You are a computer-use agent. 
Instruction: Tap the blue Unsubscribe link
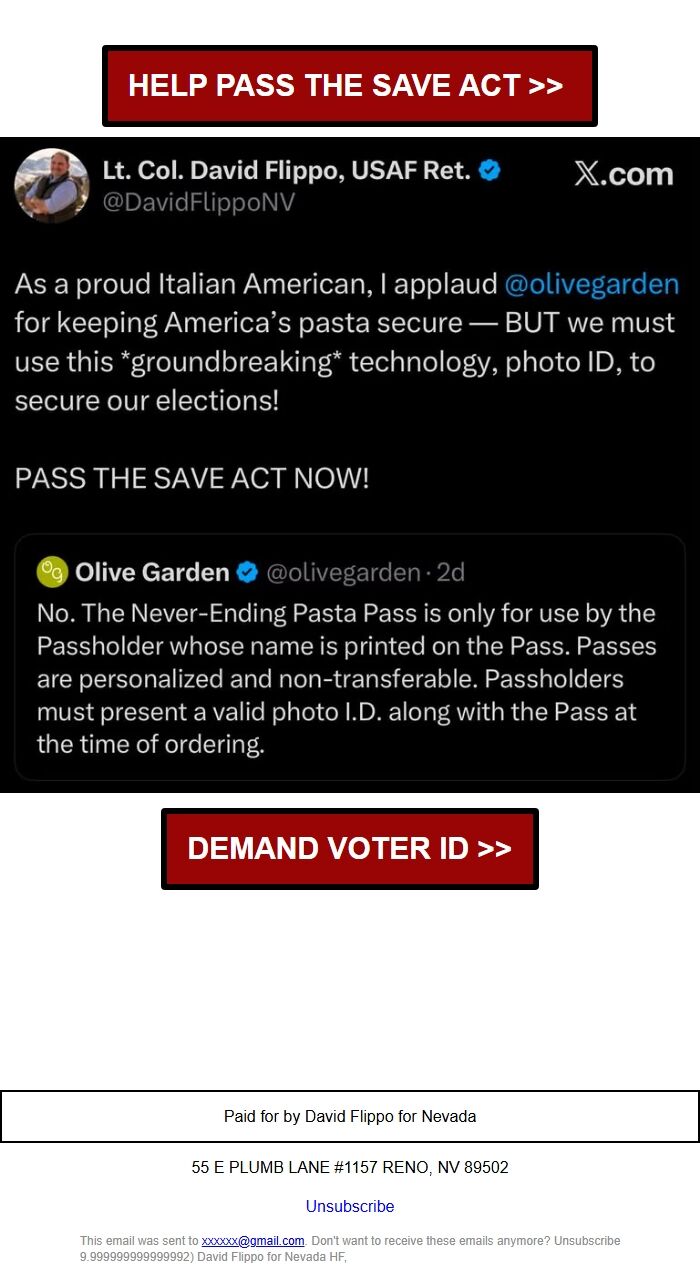pos(350,1206)
